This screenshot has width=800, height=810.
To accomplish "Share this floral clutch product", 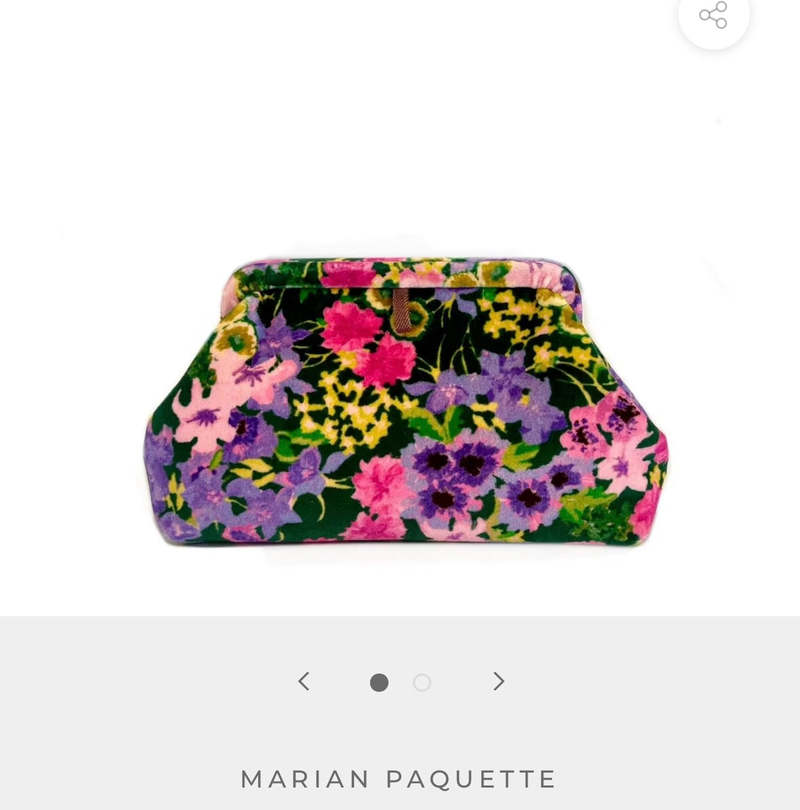I will pos(713,15).
